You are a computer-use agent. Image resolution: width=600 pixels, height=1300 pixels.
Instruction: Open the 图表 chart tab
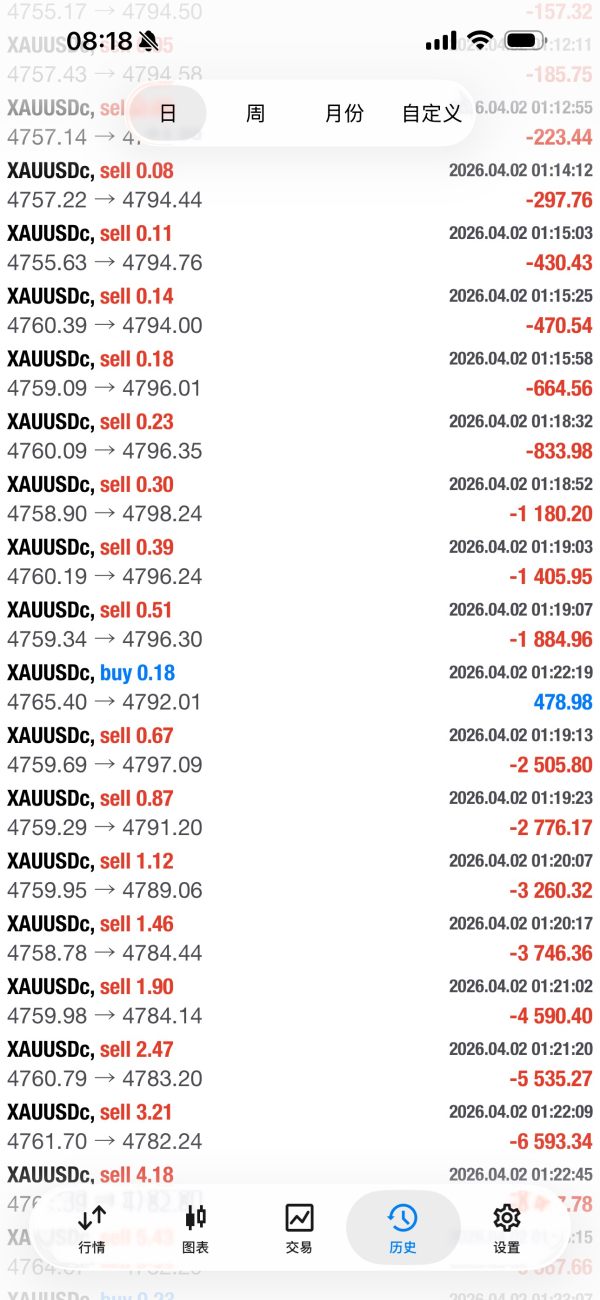click(x=195, y=1227)
